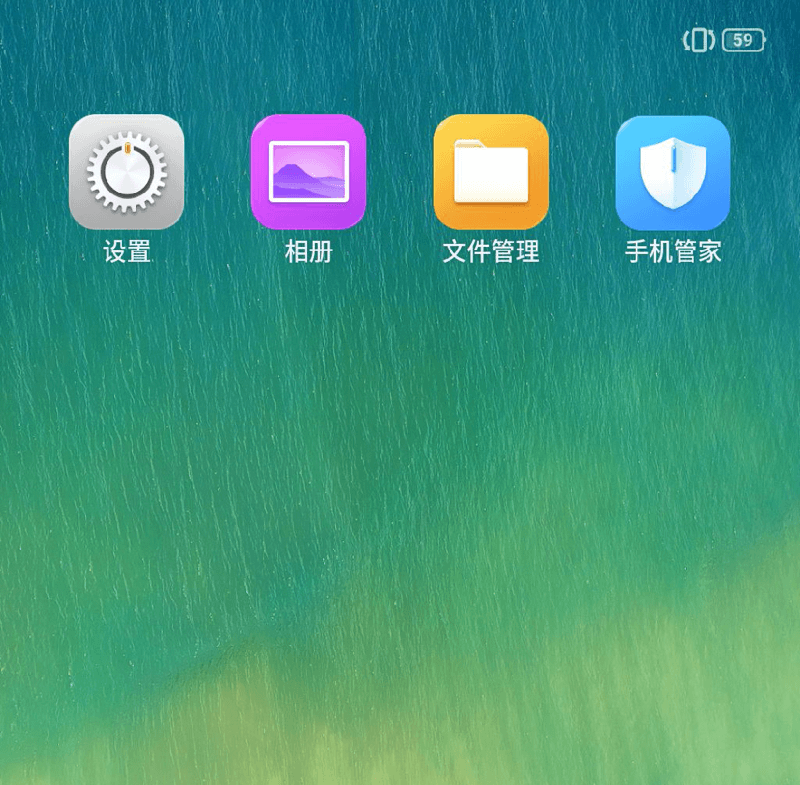Open the 设置 settings app

pos(126,172)
